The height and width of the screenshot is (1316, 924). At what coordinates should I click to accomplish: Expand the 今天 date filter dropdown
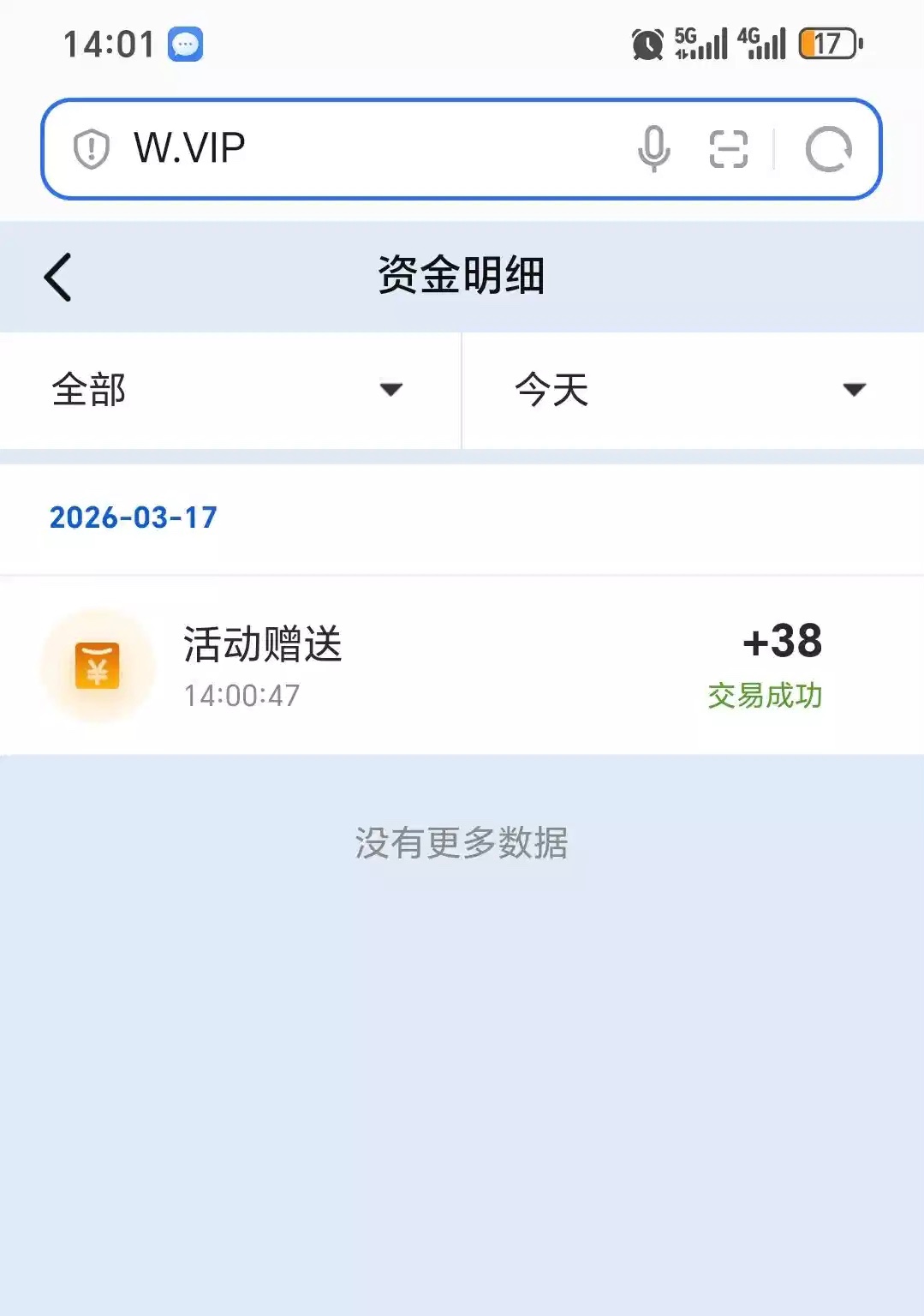692,390
